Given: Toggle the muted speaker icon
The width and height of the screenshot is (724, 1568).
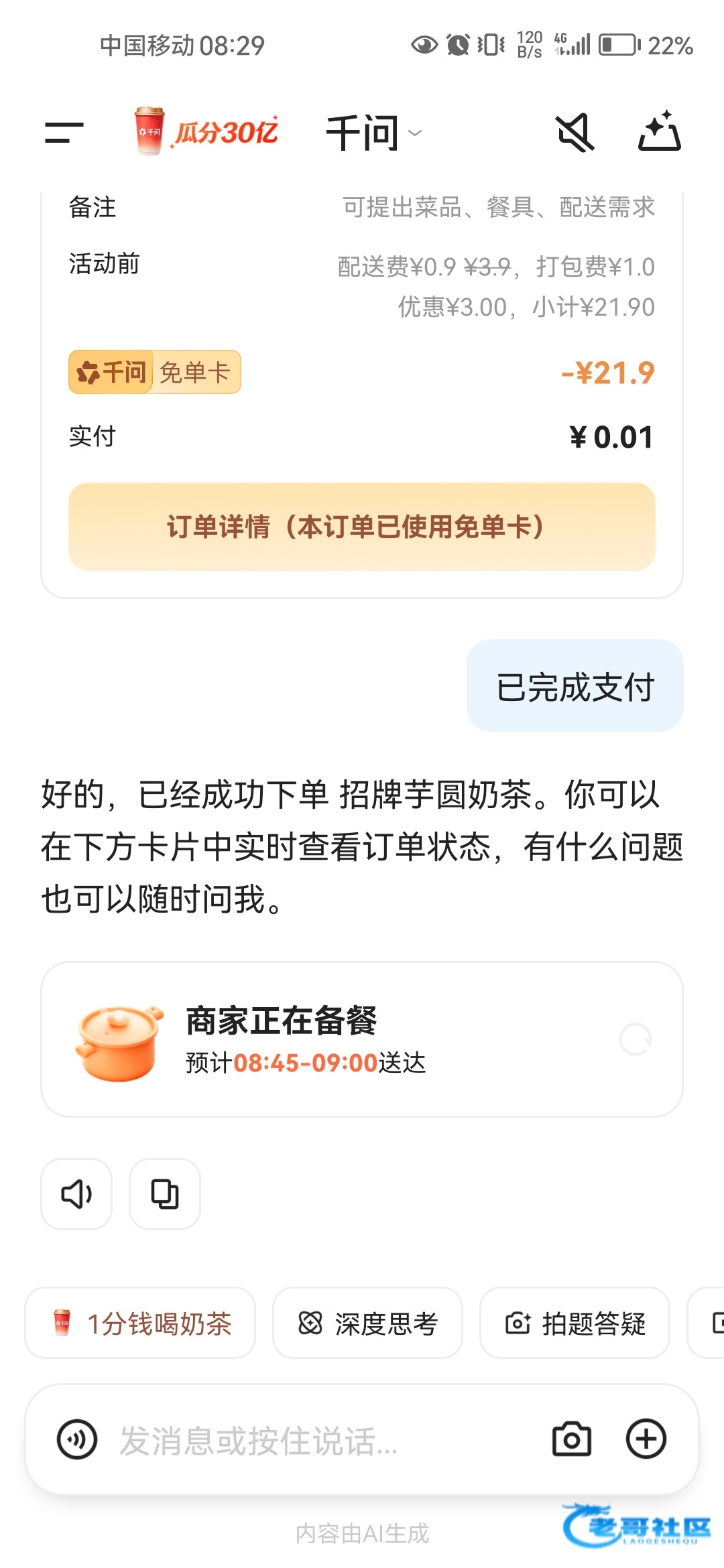Looking at the screenshot, I should pyautogui.click(x=575, y=132).
